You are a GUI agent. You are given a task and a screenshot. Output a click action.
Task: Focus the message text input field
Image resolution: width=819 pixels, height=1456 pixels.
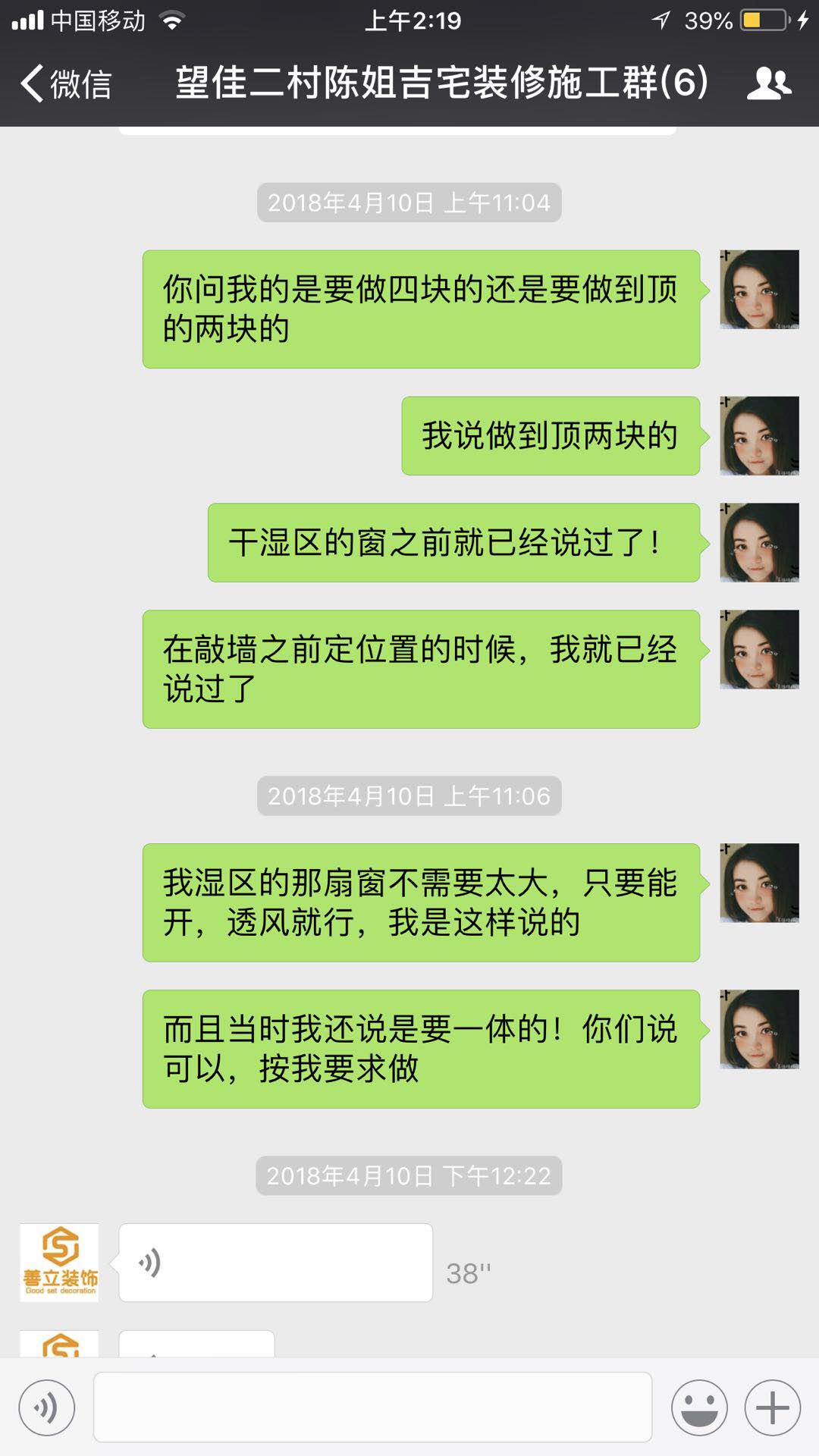tap(372, 1407)
